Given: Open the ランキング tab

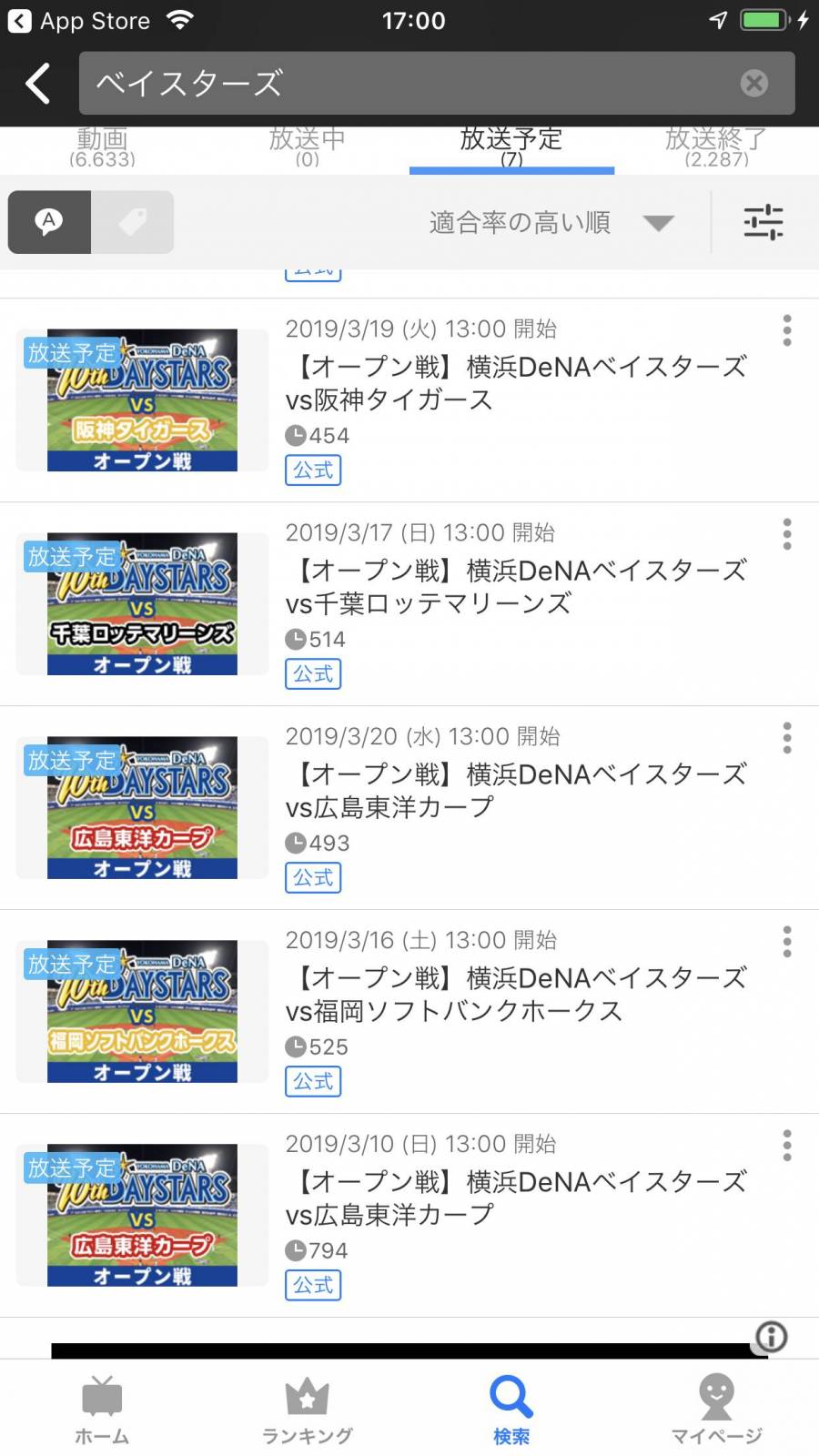Looking at the screenshot, I should coord(307,1410).
